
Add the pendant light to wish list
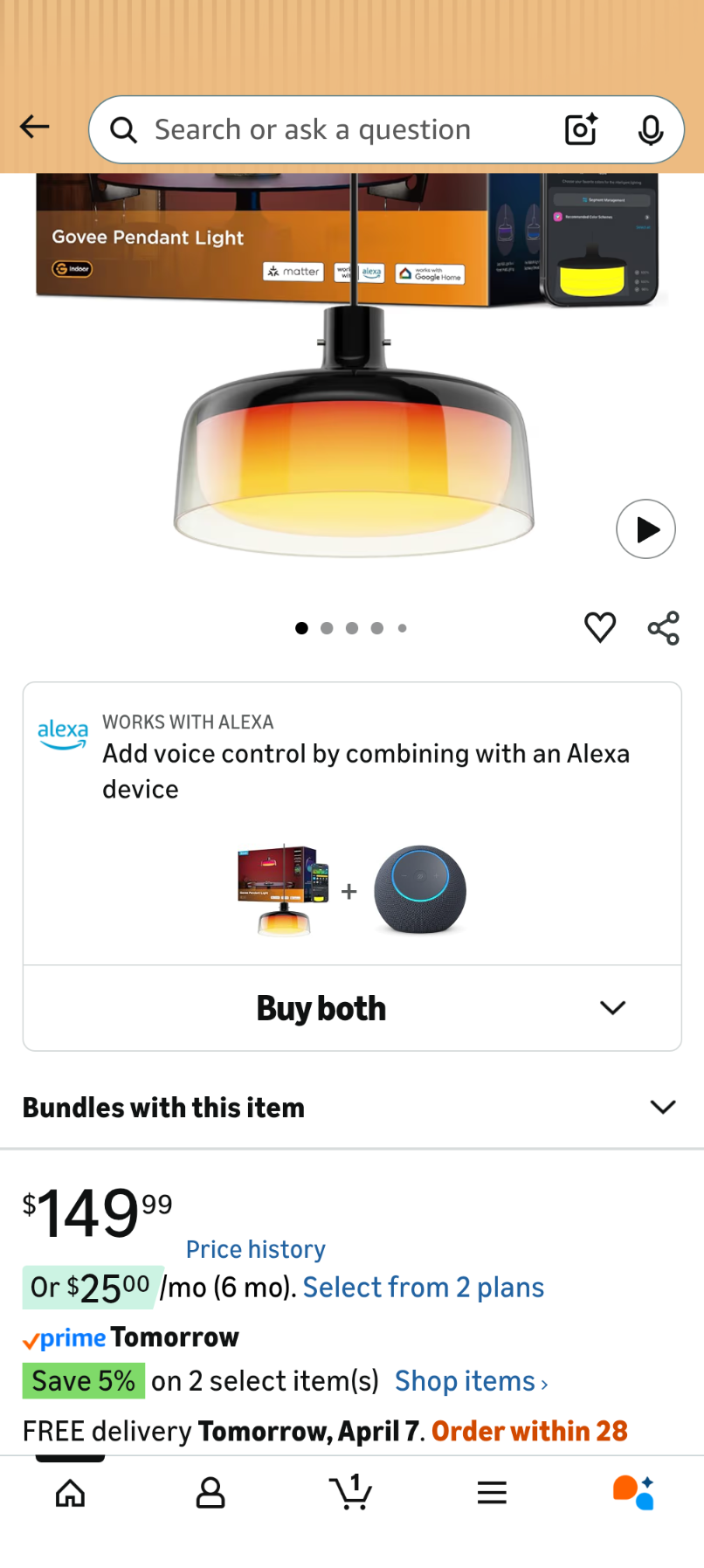[x=600, y=627]
